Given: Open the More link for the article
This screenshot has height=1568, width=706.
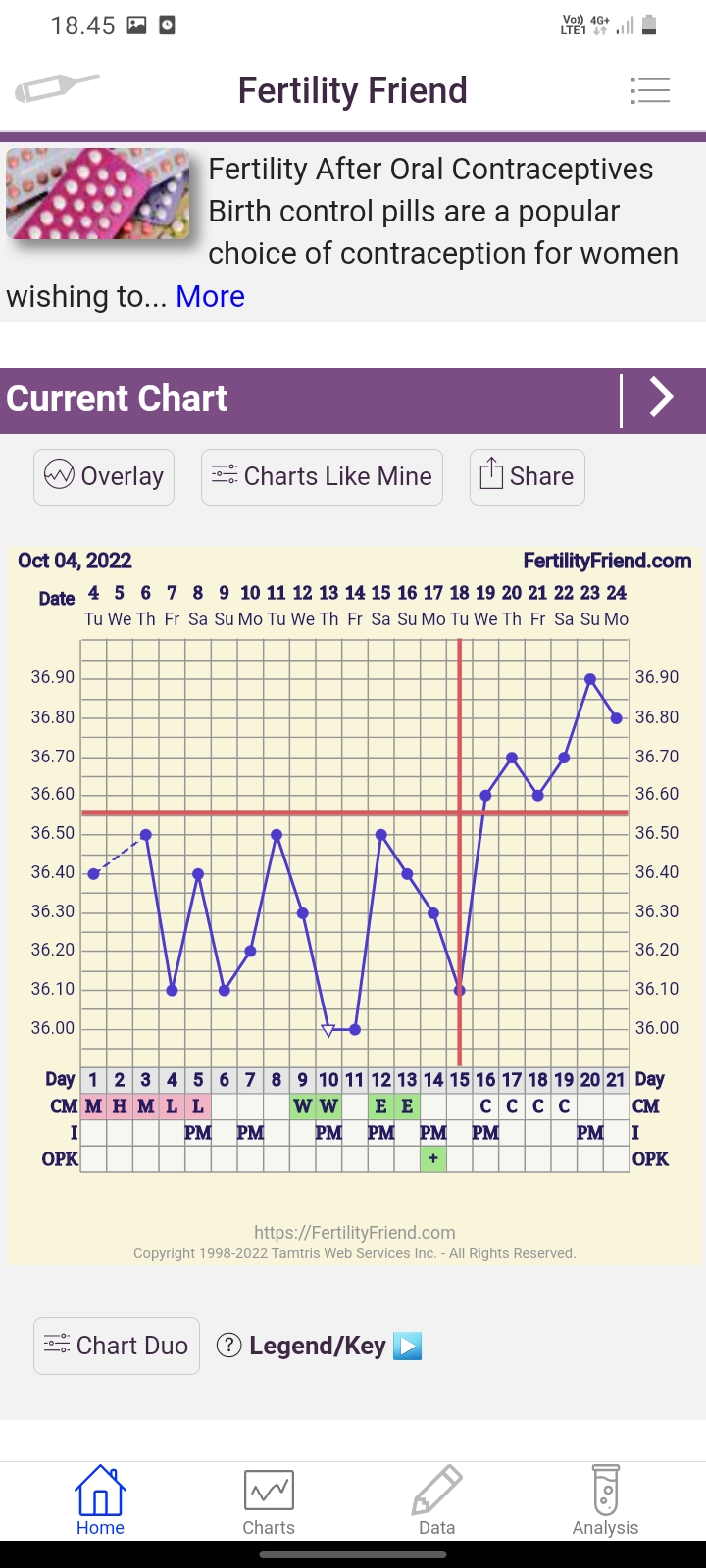Looking at the screenshot, I should 210,296.
